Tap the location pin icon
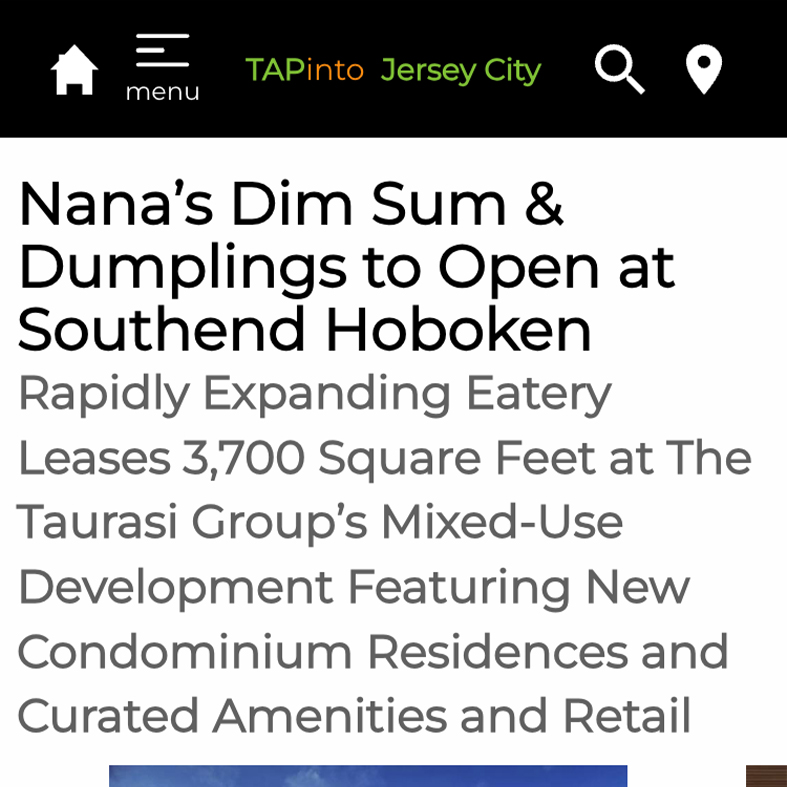Viewport: 787px width, 787px height. 704,70
